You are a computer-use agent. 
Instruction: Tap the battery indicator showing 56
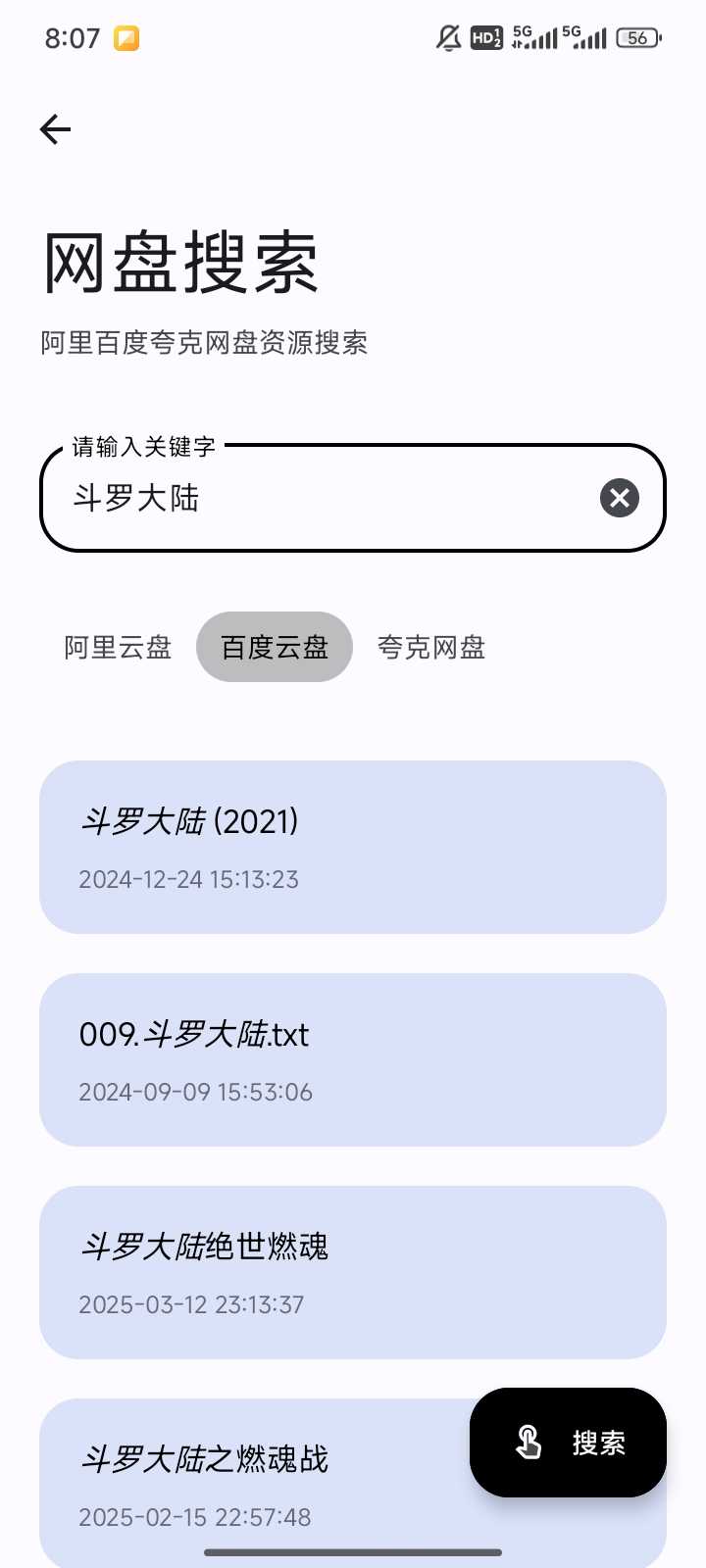point(637,37)
